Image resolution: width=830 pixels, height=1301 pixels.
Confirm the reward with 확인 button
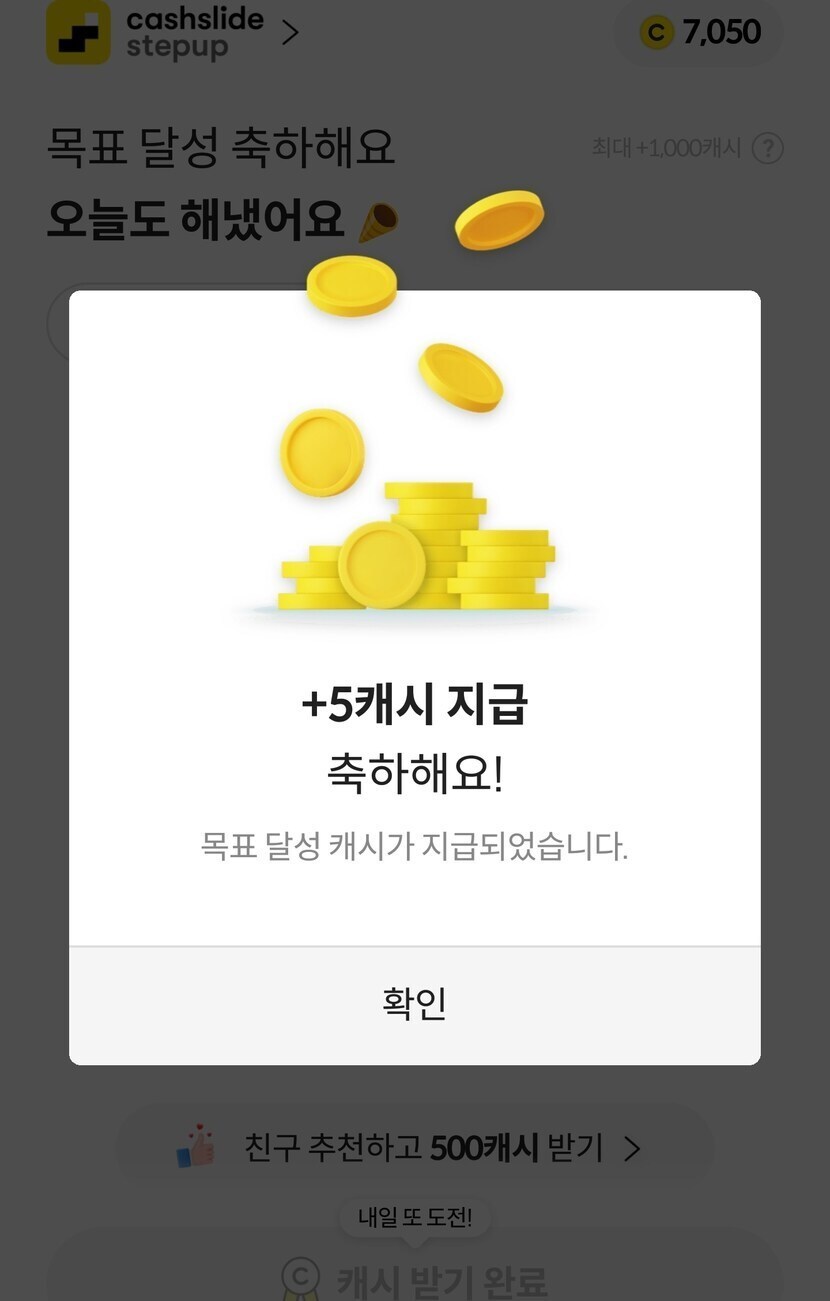click(x=414, y=1004)
